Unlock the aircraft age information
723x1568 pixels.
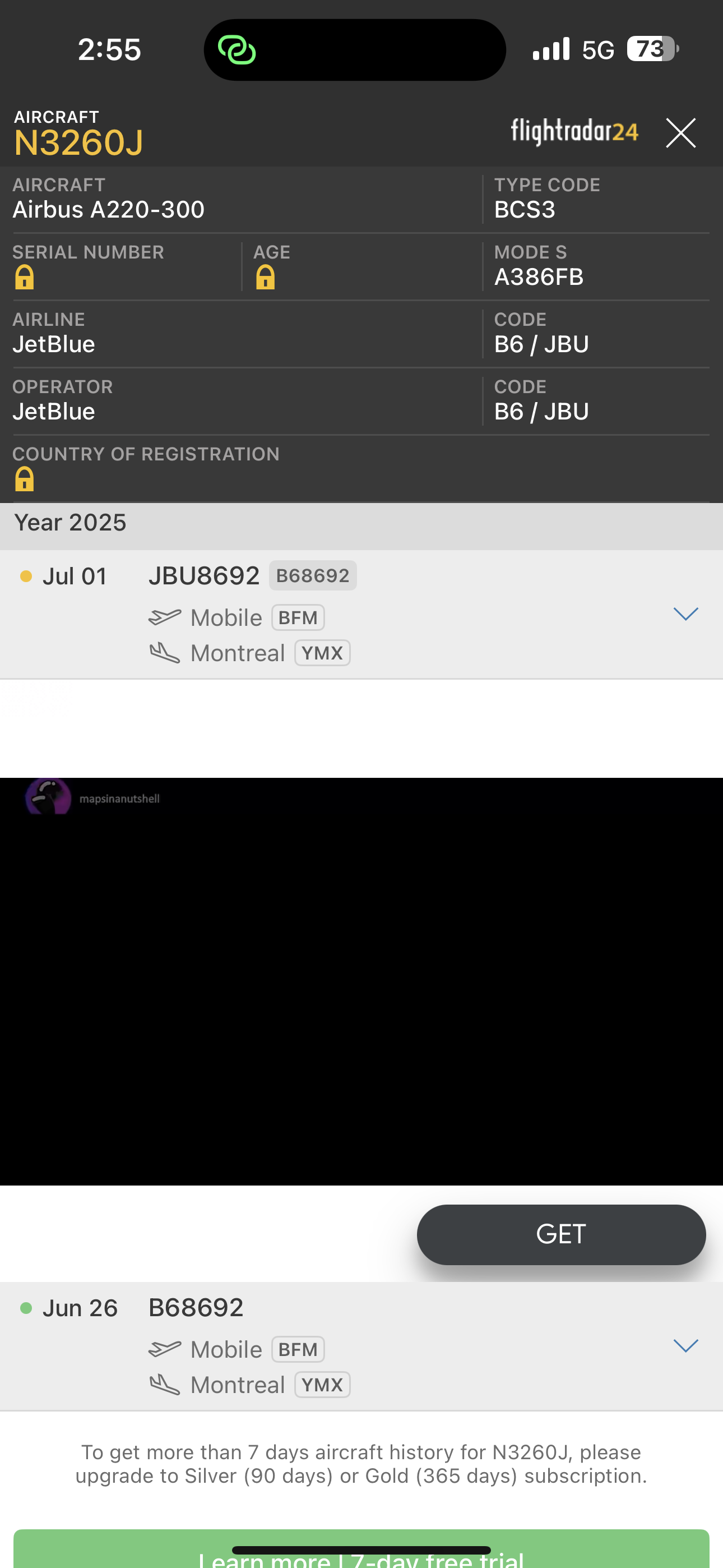(265, 278)
